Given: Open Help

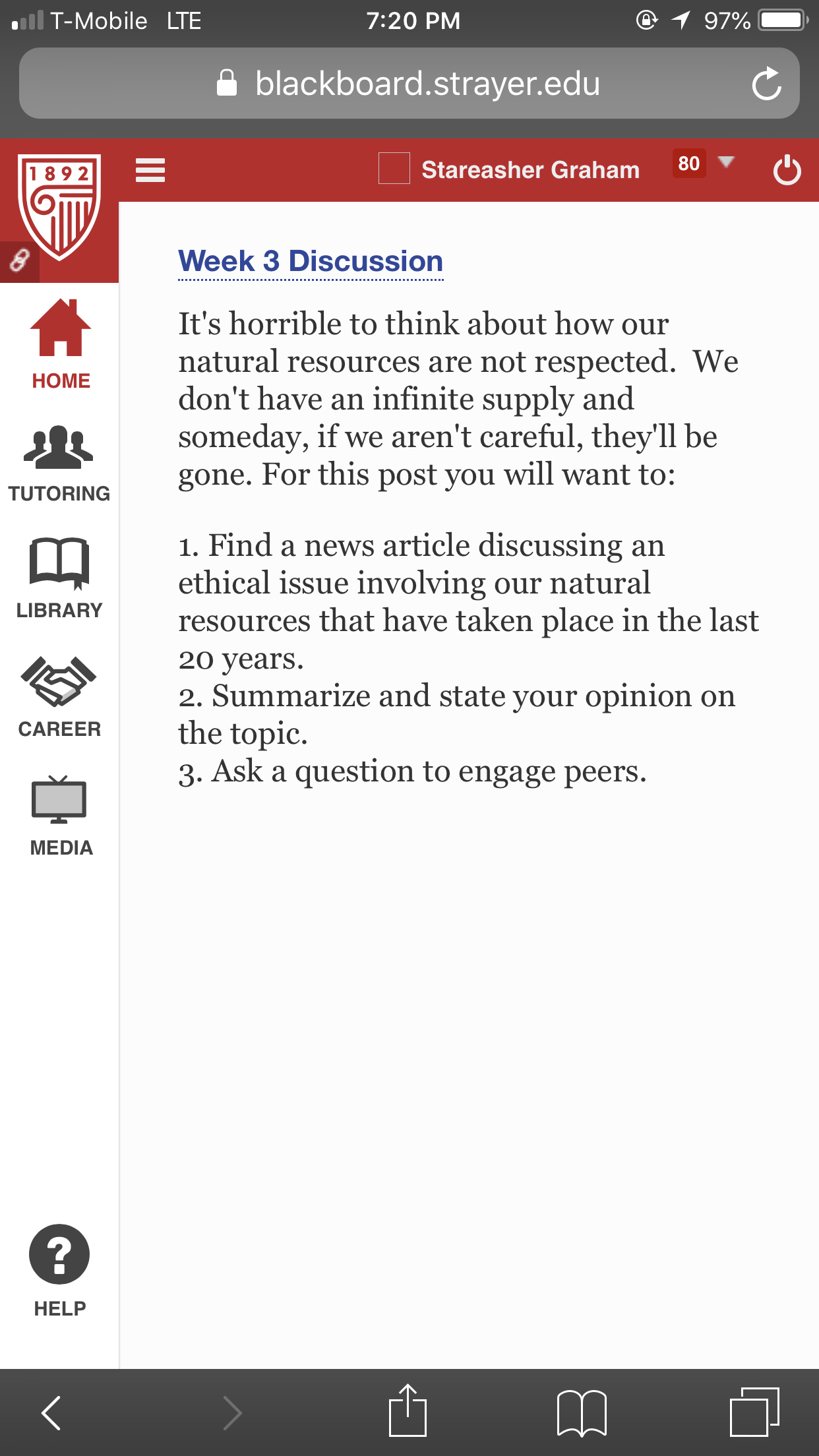Looking at the screenshot, I should [x=59, y=1271].
